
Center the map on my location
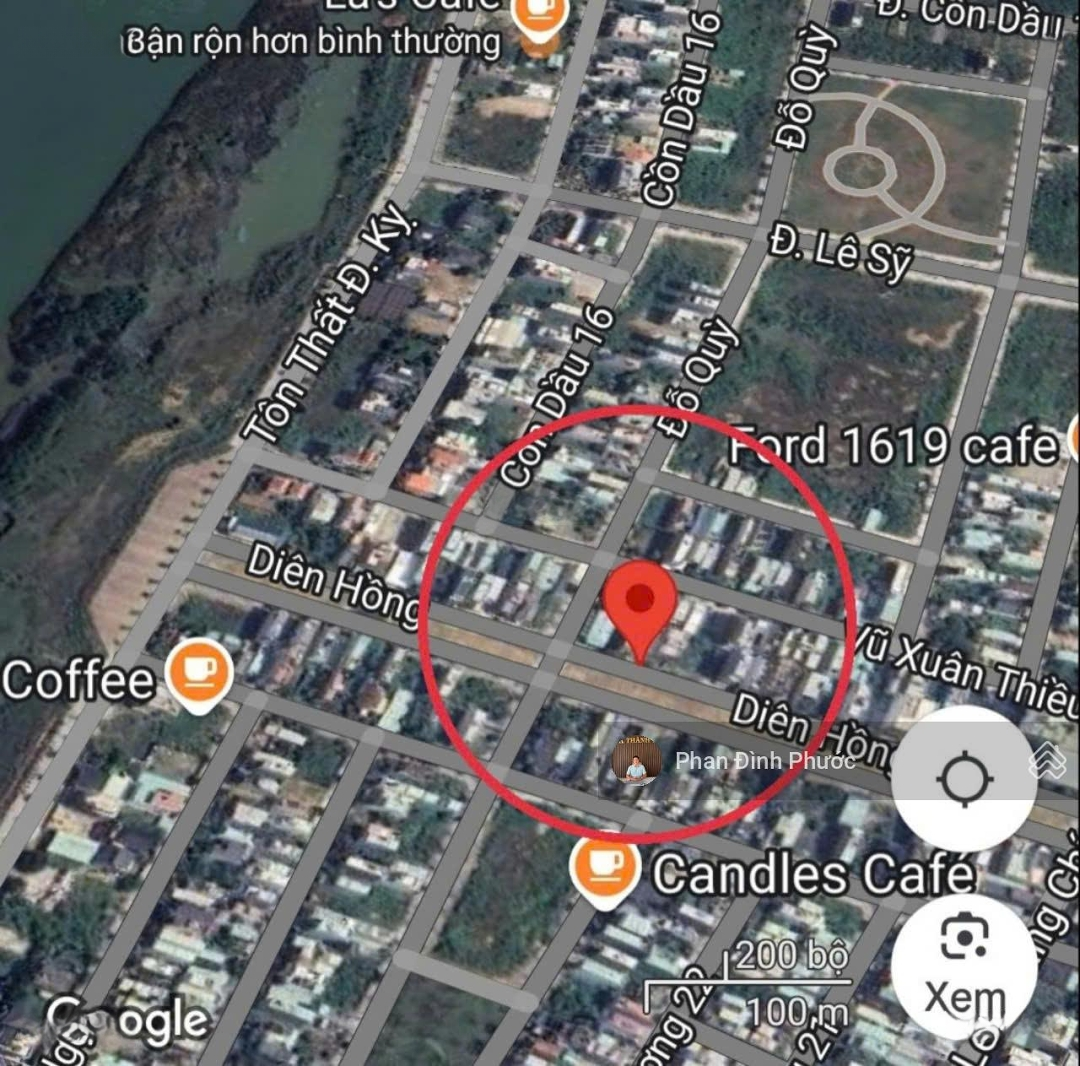[x=964, y=777]
